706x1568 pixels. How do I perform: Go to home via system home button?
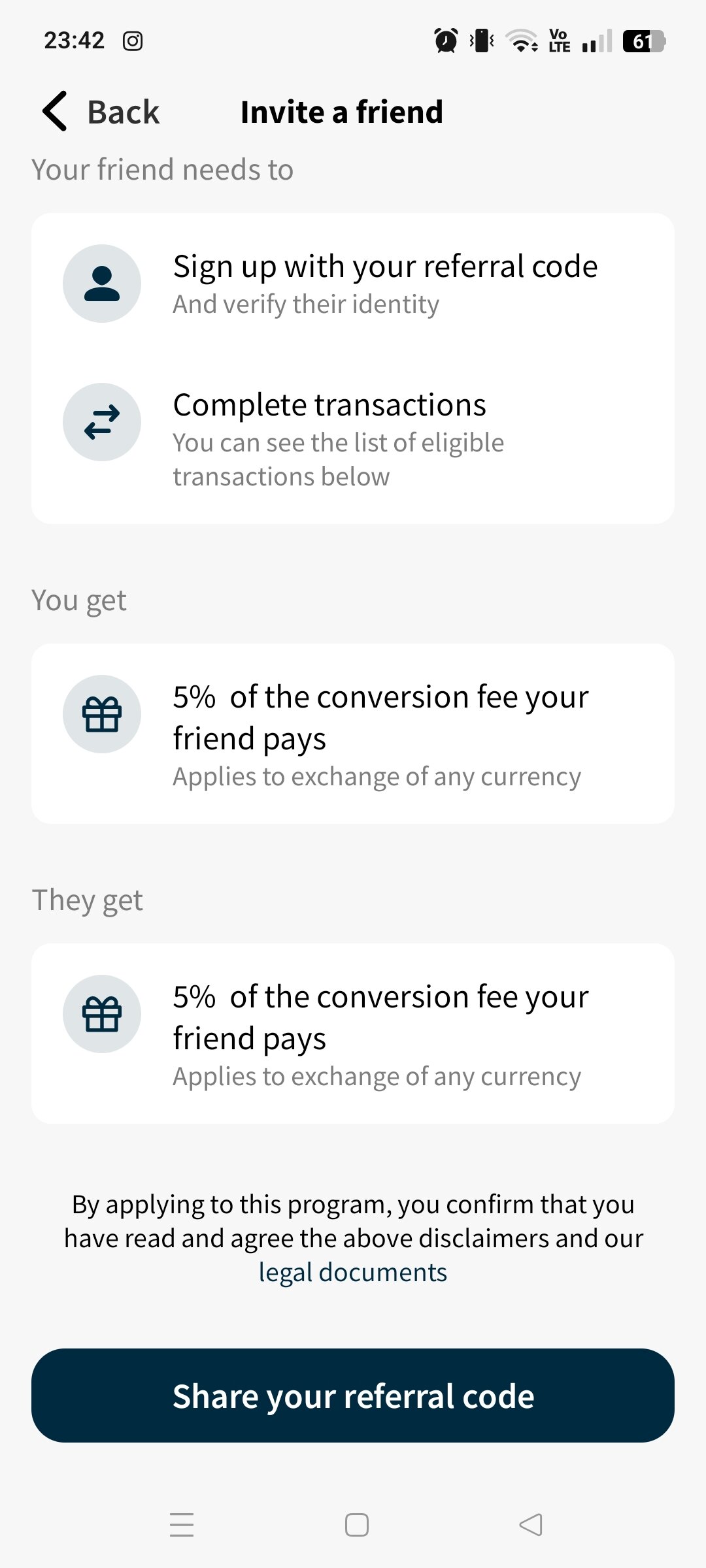click(357, 1525)
